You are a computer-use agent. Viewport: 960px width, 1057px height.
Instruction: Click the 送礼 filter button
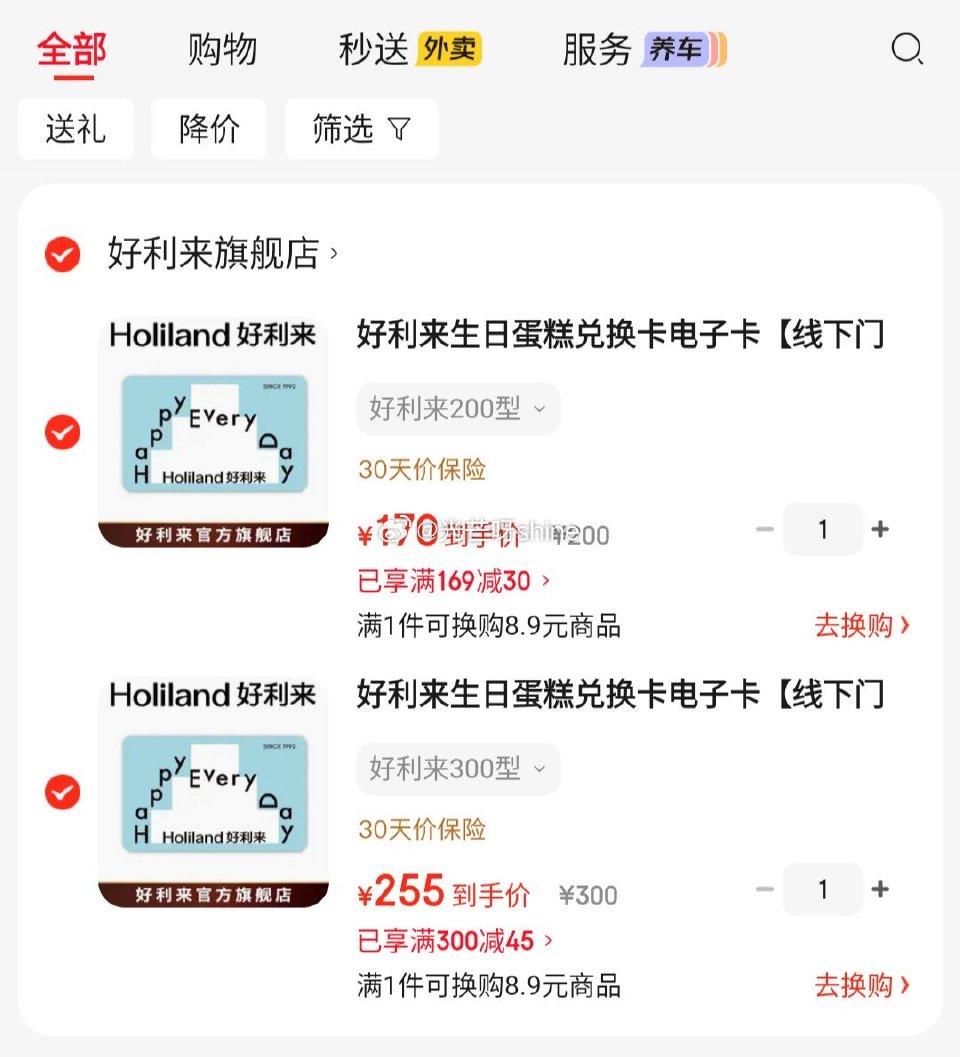click(x=76, y=128)
